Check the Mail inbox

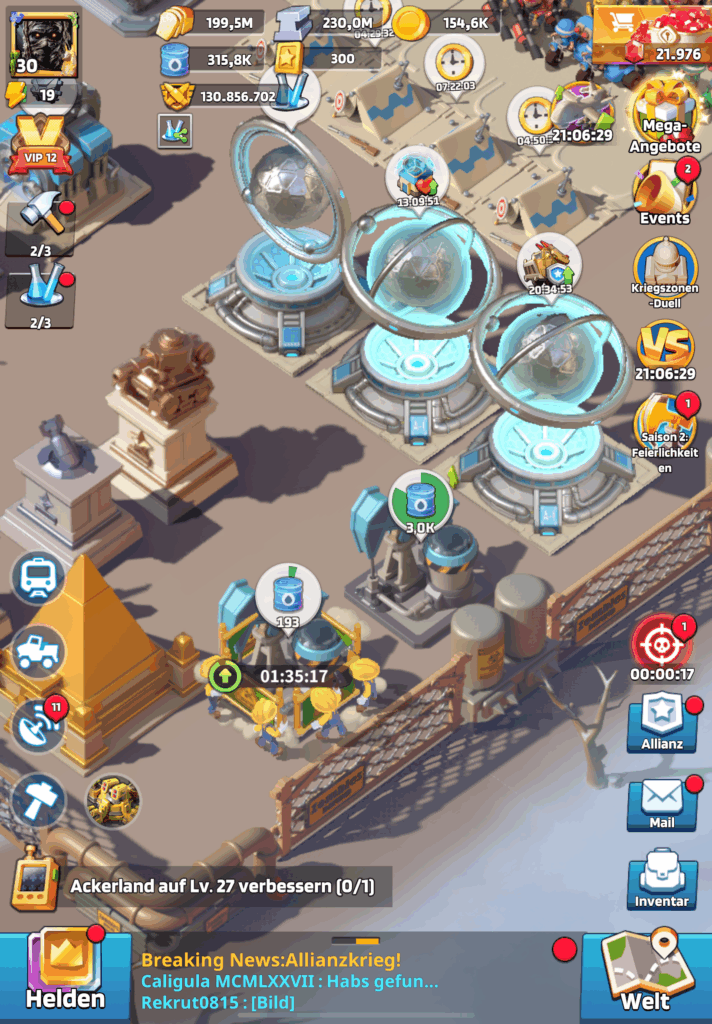pos(662,802)
